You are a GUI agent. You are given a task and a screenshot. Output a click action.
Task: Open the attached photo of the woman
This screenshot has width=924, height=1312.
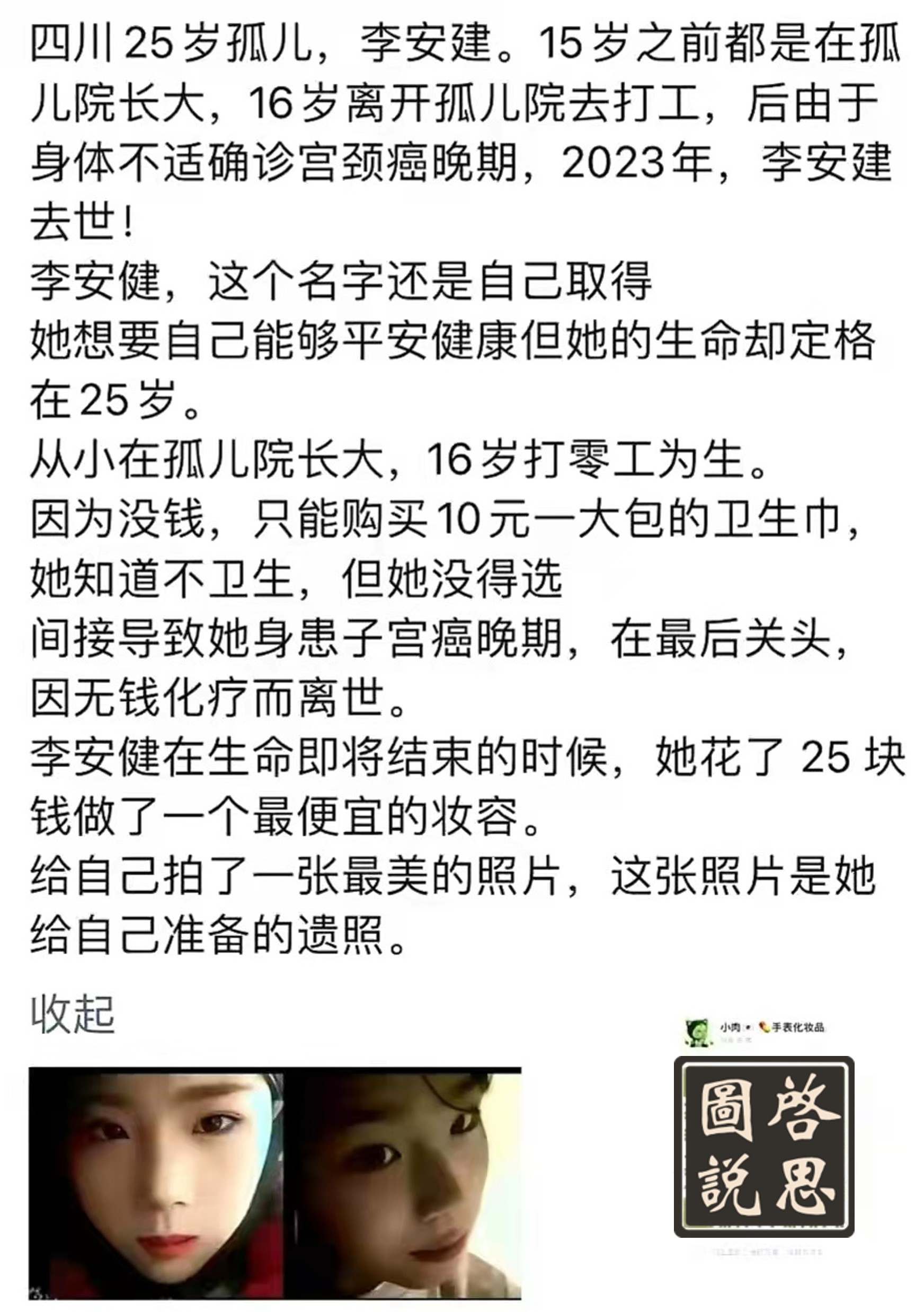[x=274, y=1182]
